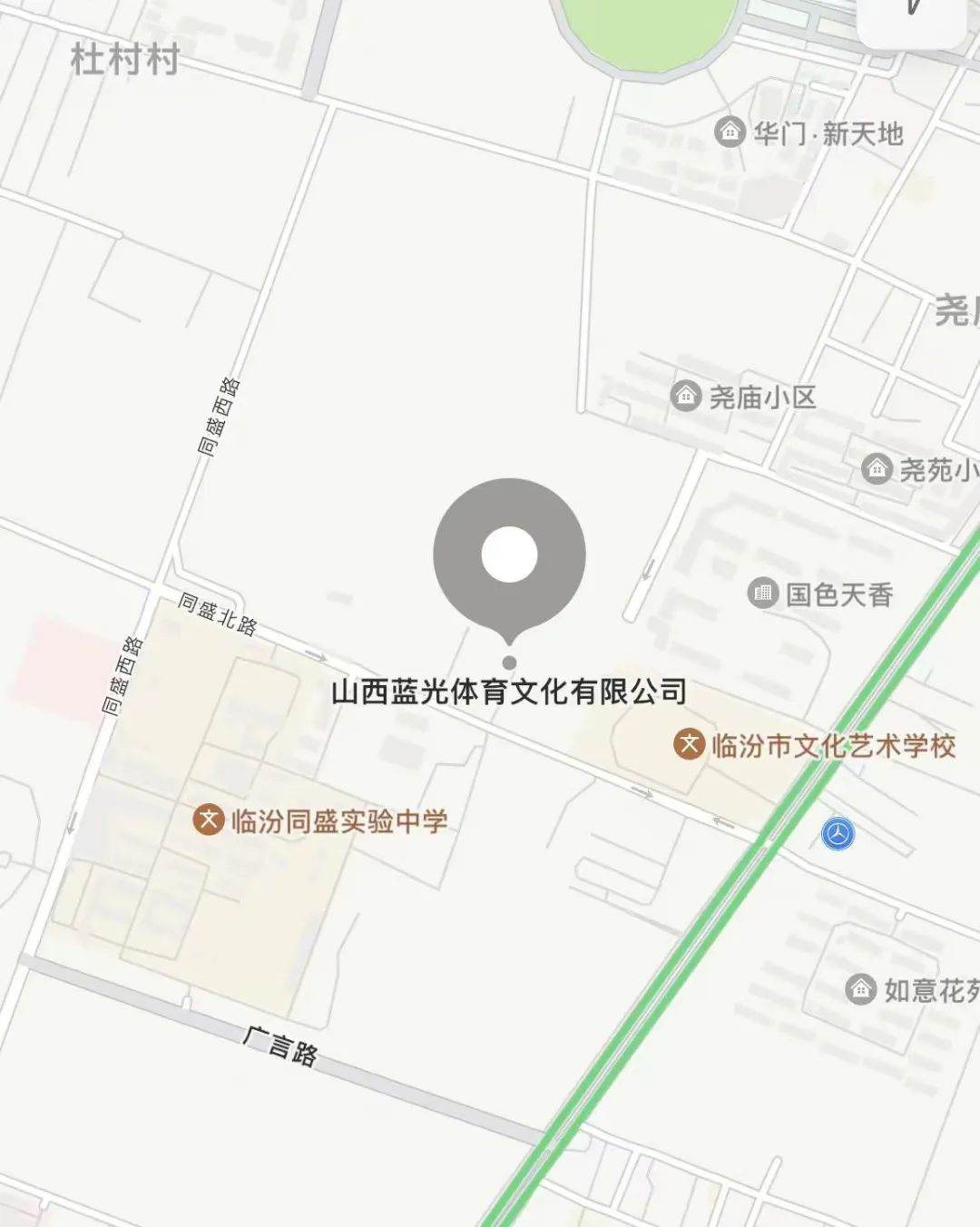Select 尧庙小区 residential marker
The image size is (980, 1227).
[x=686, y=396]
